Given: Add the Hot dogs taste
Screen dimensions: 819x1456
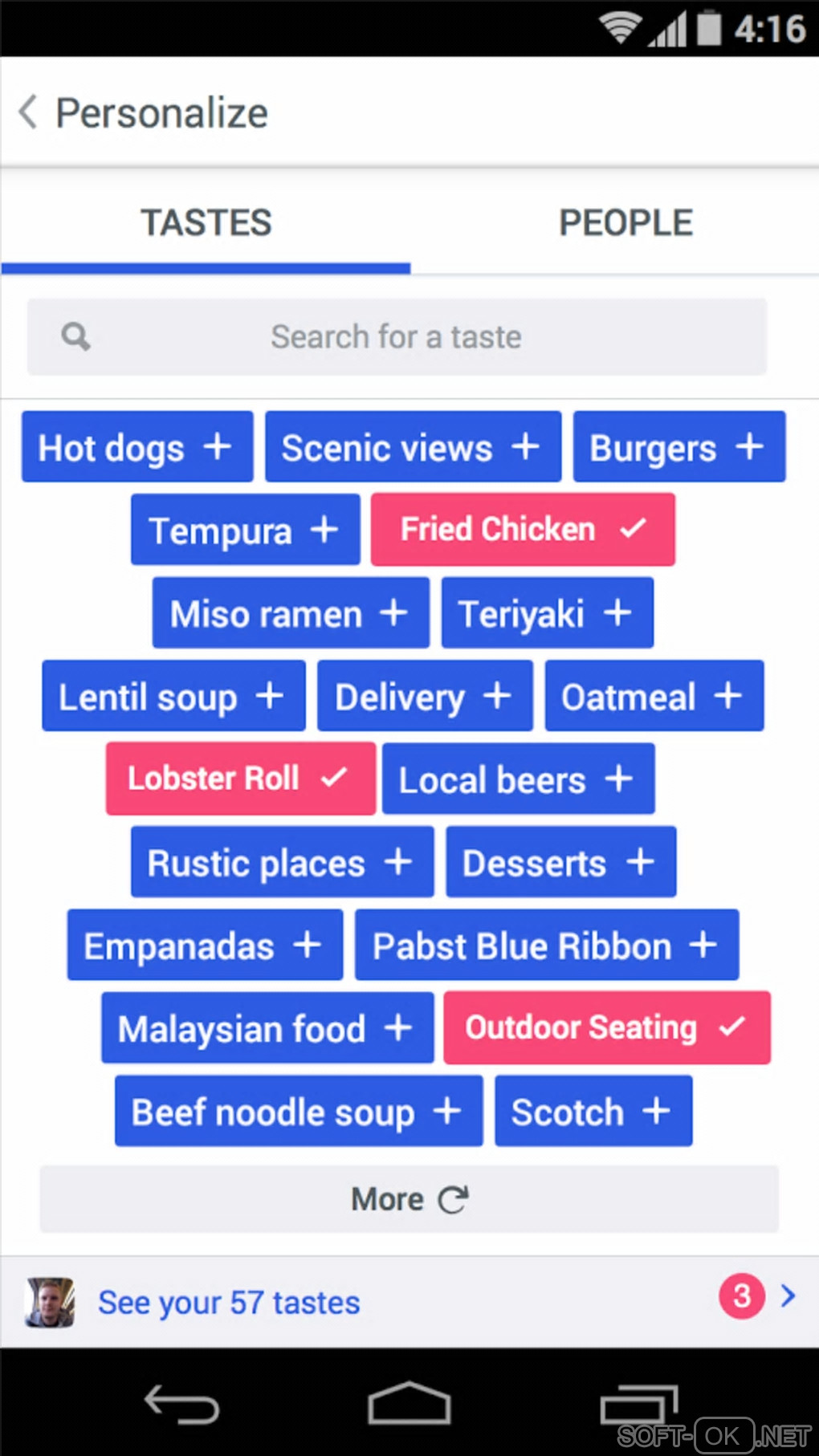Looking at the screenshot, I should pos(137,447).
